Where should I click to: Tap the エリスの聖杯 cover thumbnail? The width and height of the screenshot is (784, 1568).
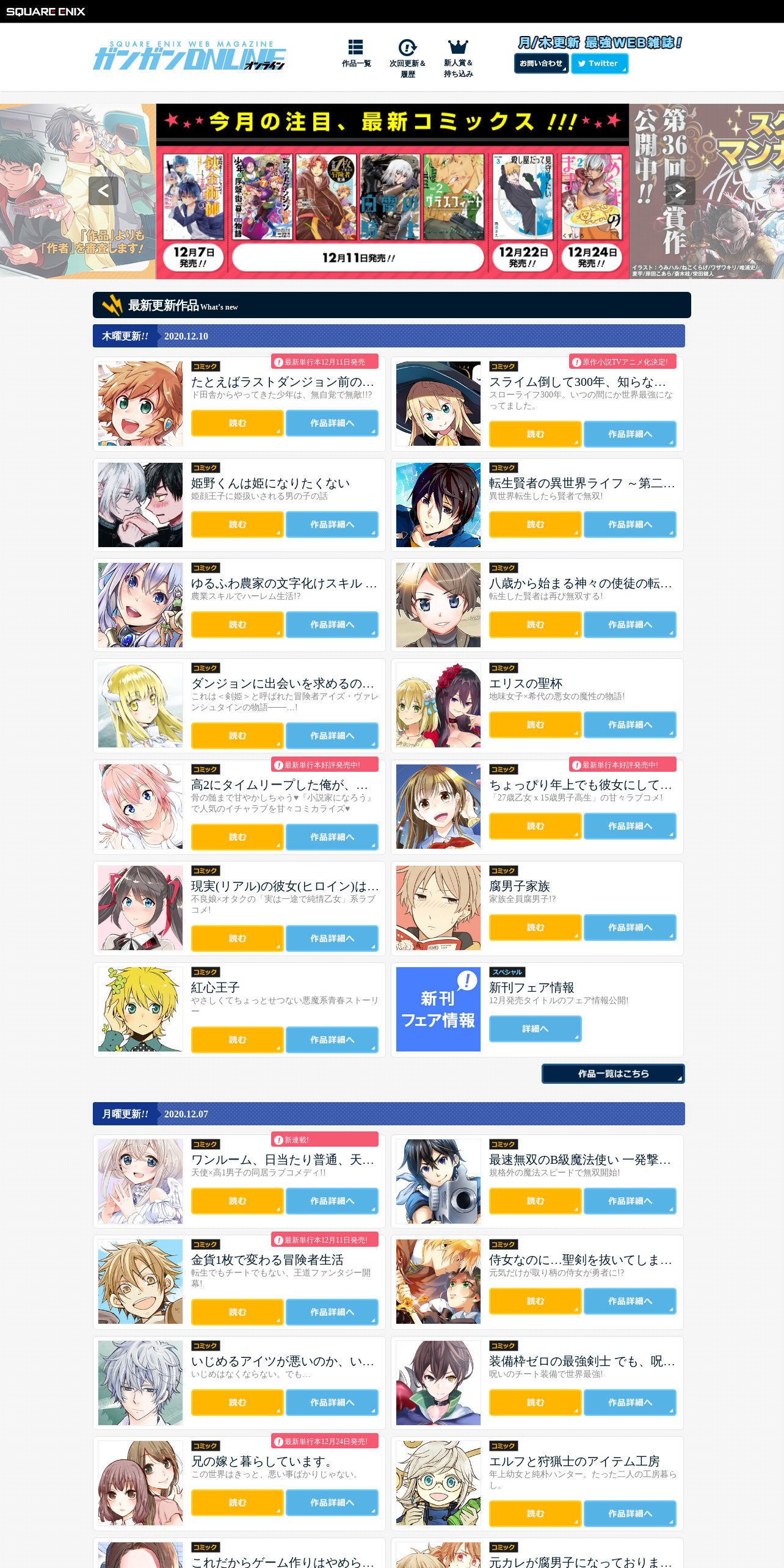[x=438, y=705]
